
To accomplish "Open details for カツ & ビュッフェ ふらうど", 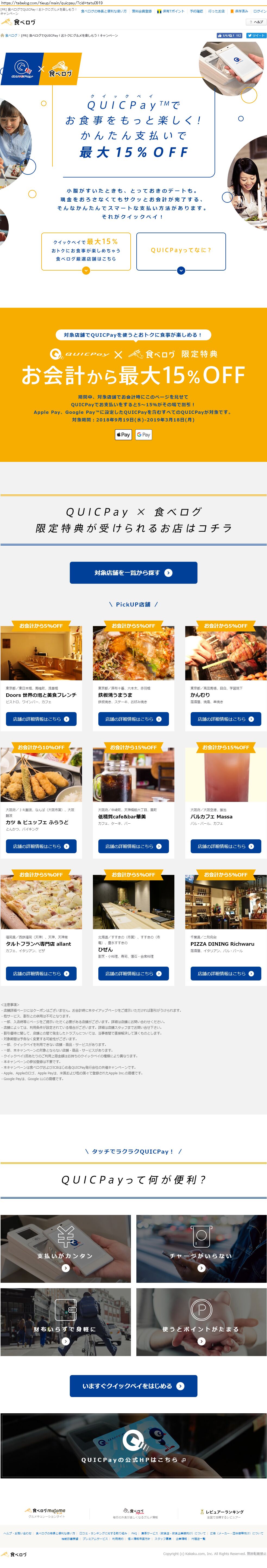I will point(41,846).
